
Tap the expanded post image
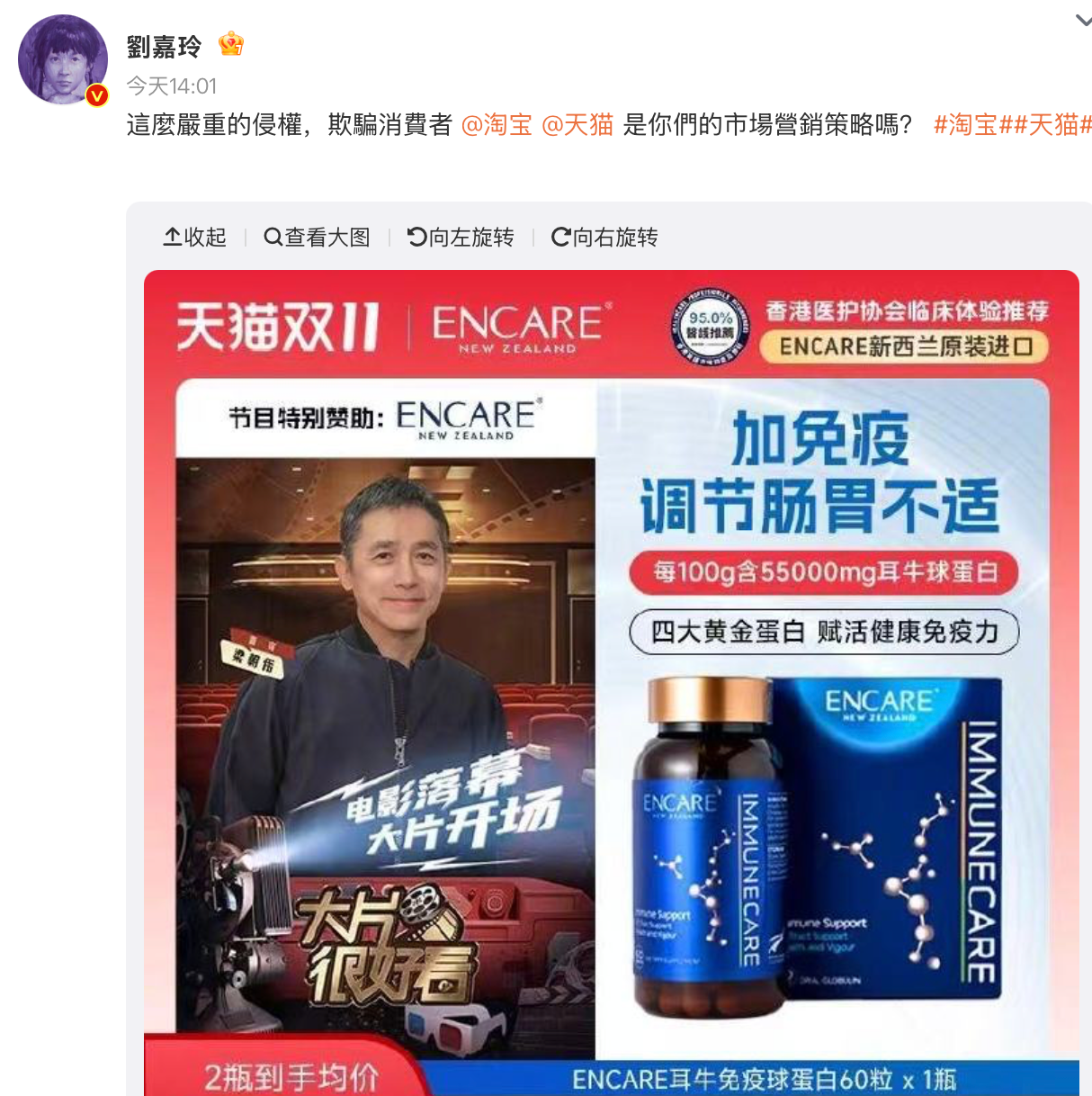(611, 682)
